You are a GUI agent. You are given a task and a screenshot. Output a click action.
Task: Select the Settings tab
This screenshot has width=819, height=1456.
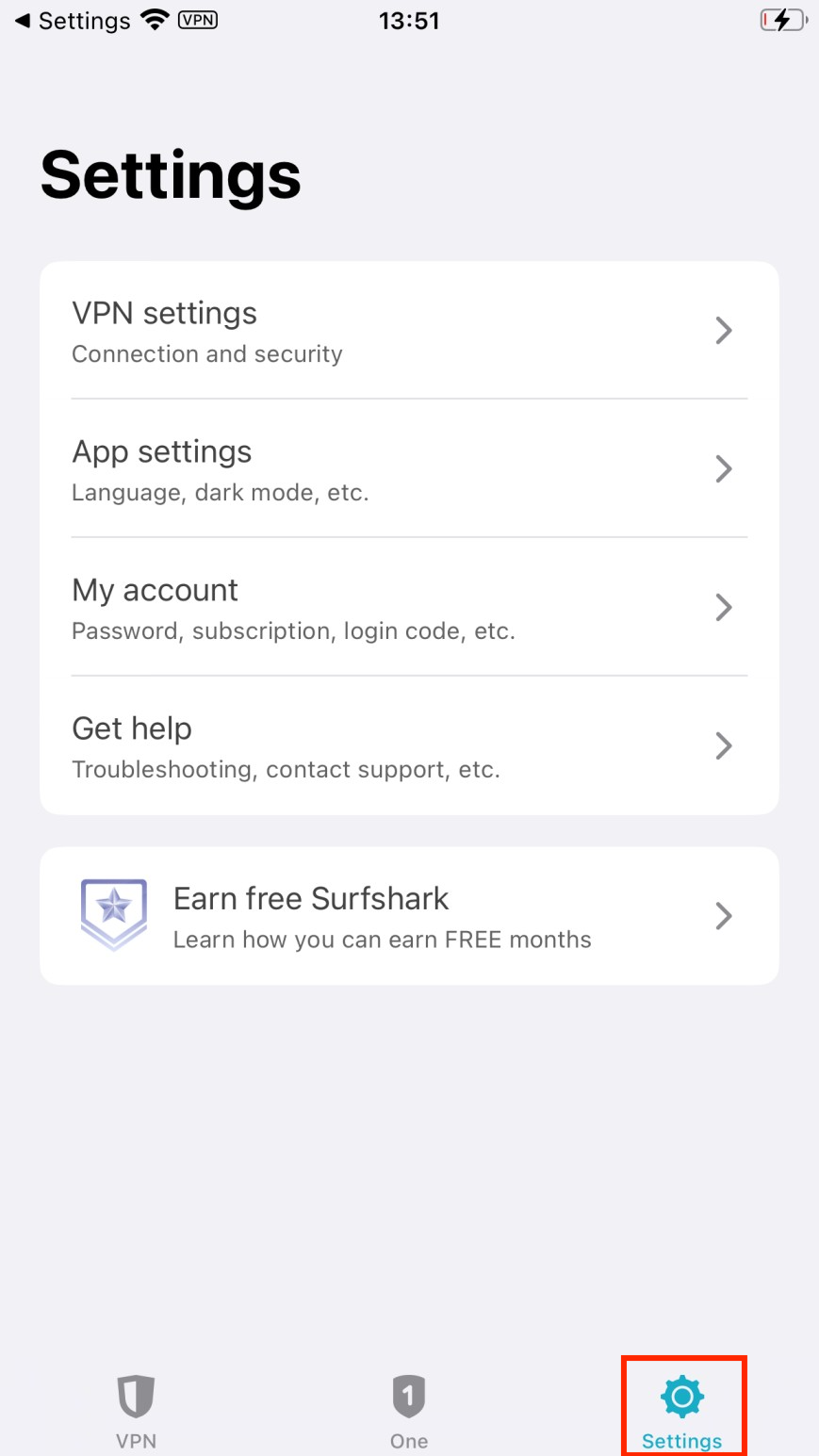pos(682,1409)
